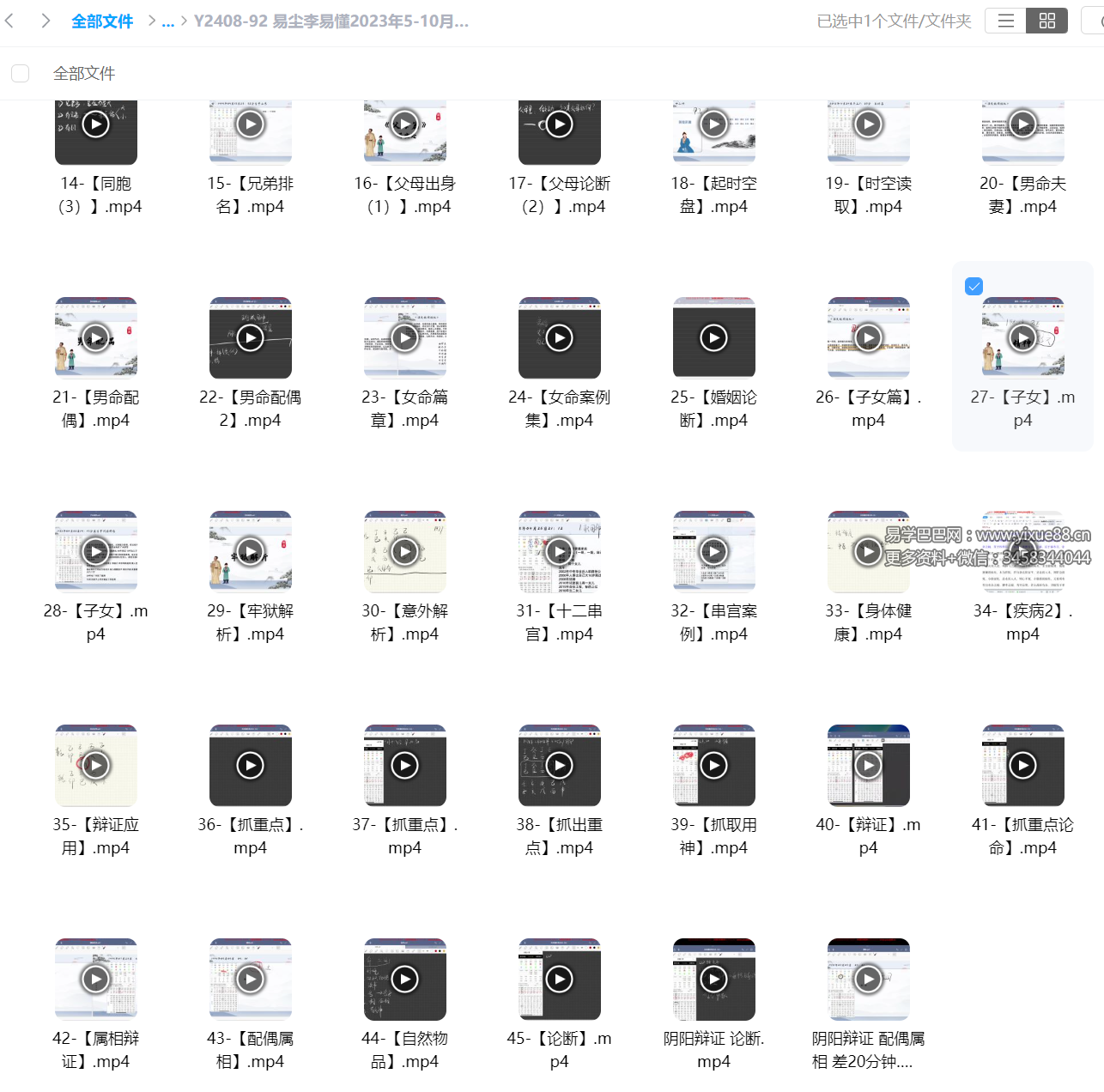Viewport: 1104px width, 1092px height.
Task: Play 41-【抓重点论命】.mp4
Action: pyautogui.click(x=1022, y=765)
